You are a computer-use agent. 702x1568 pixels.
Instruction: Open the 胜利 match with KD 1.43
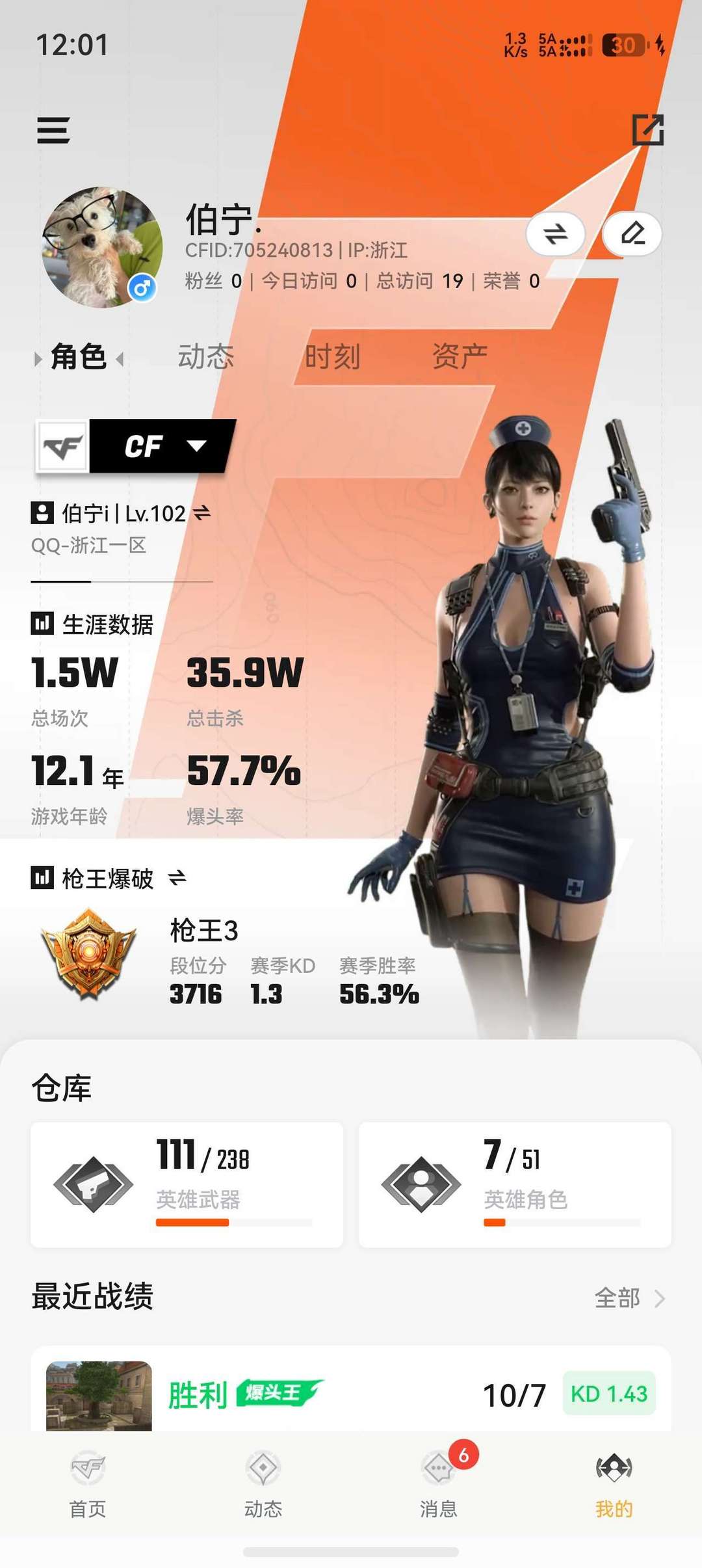tap(351, 1394)
